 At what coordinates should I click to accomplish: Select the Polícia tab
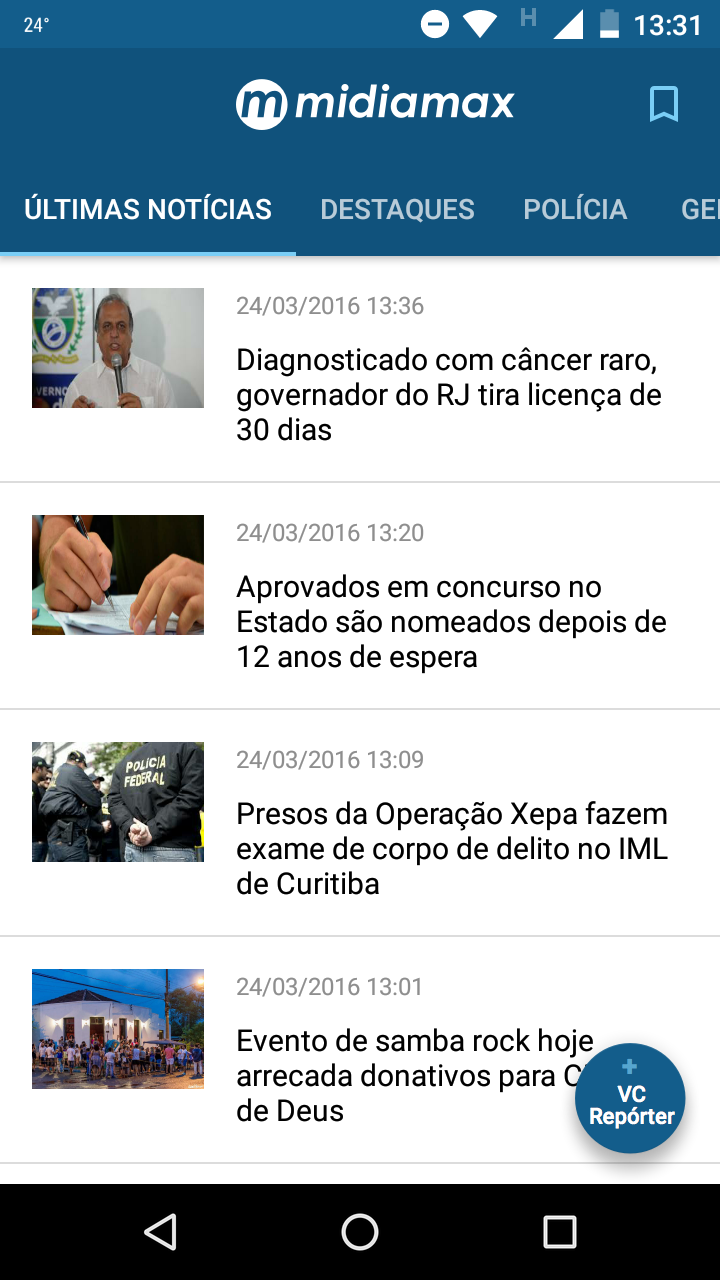[575, 209]
